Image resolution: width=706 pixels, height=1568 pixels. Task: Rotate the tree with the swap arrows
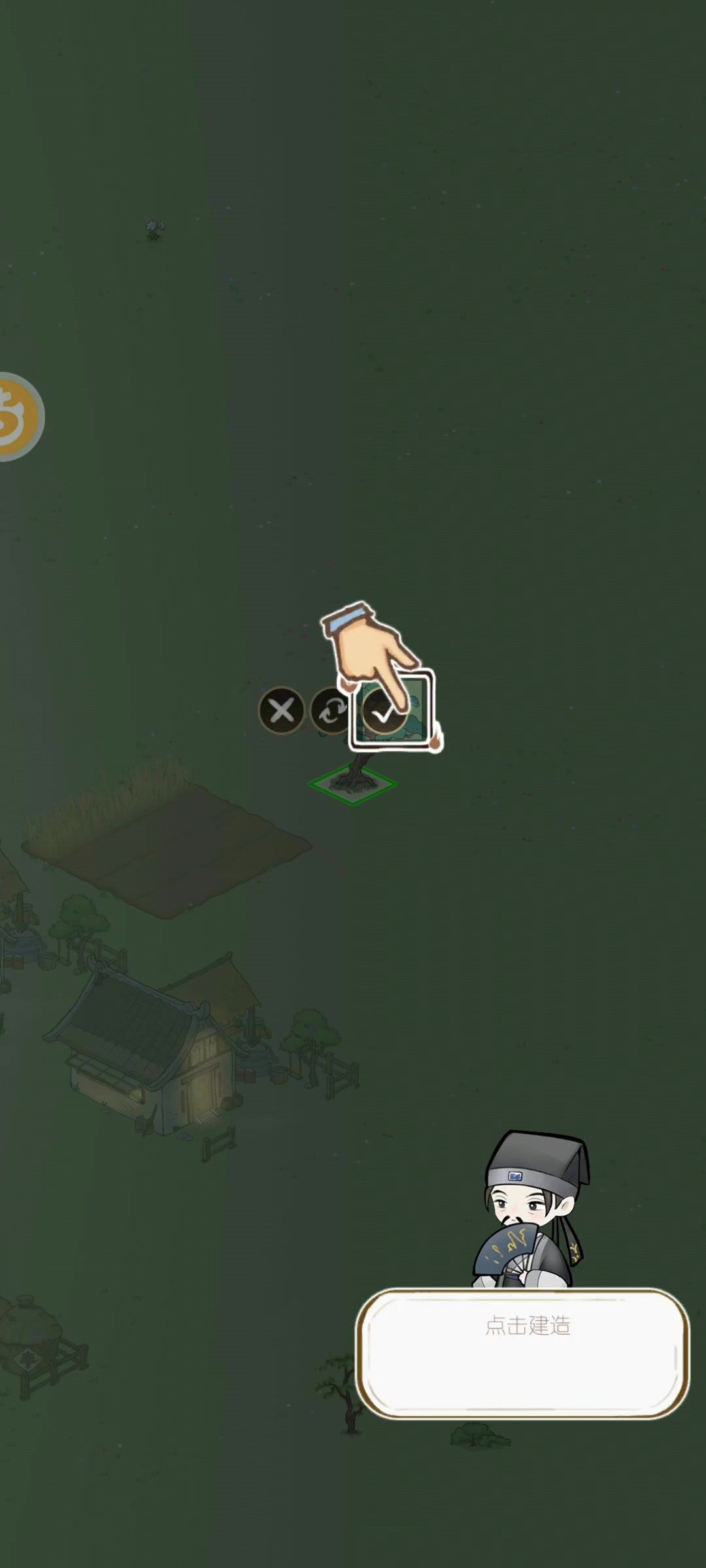(x=331, y=711)
